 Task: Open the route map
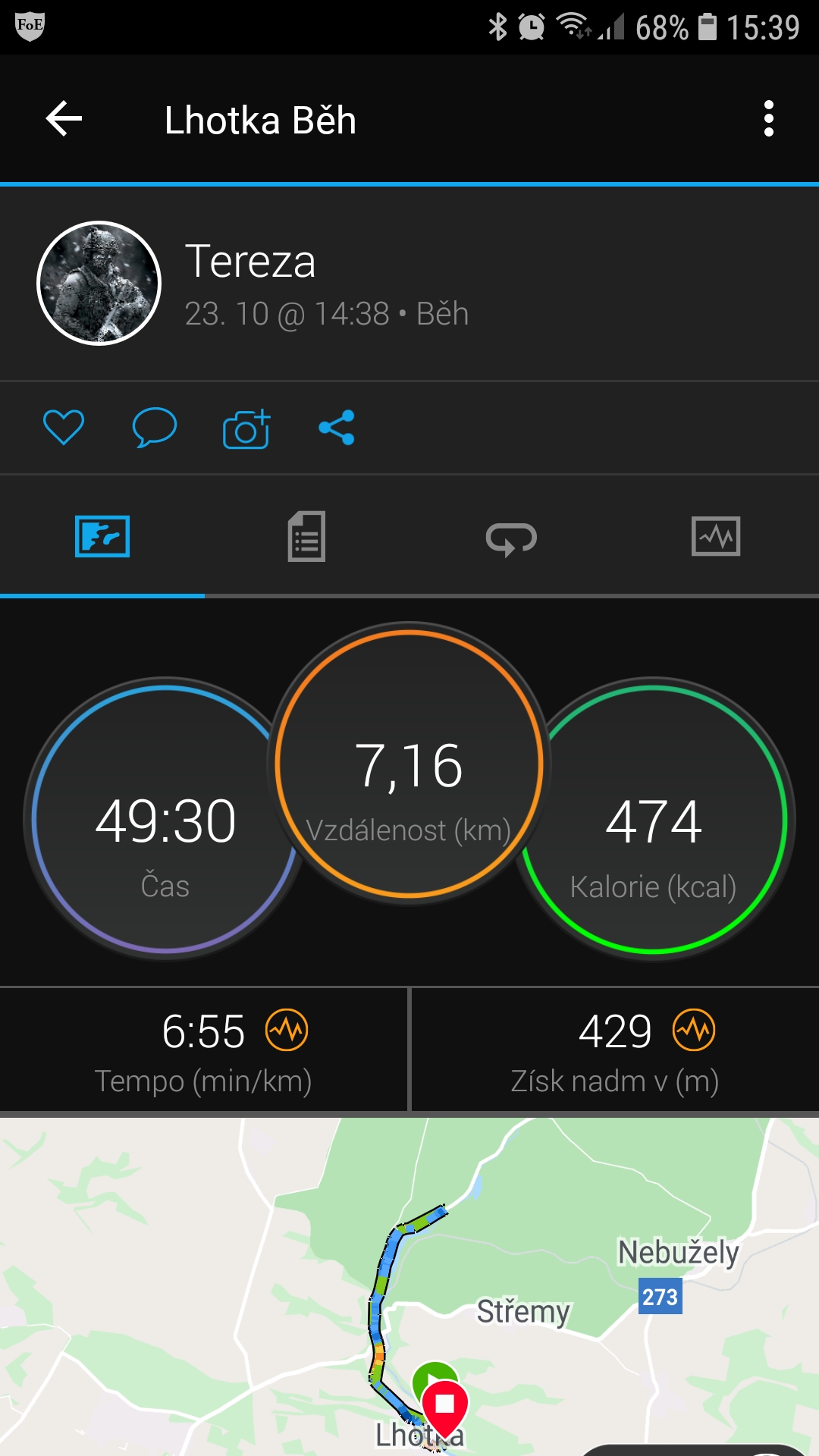(409, 1287)
